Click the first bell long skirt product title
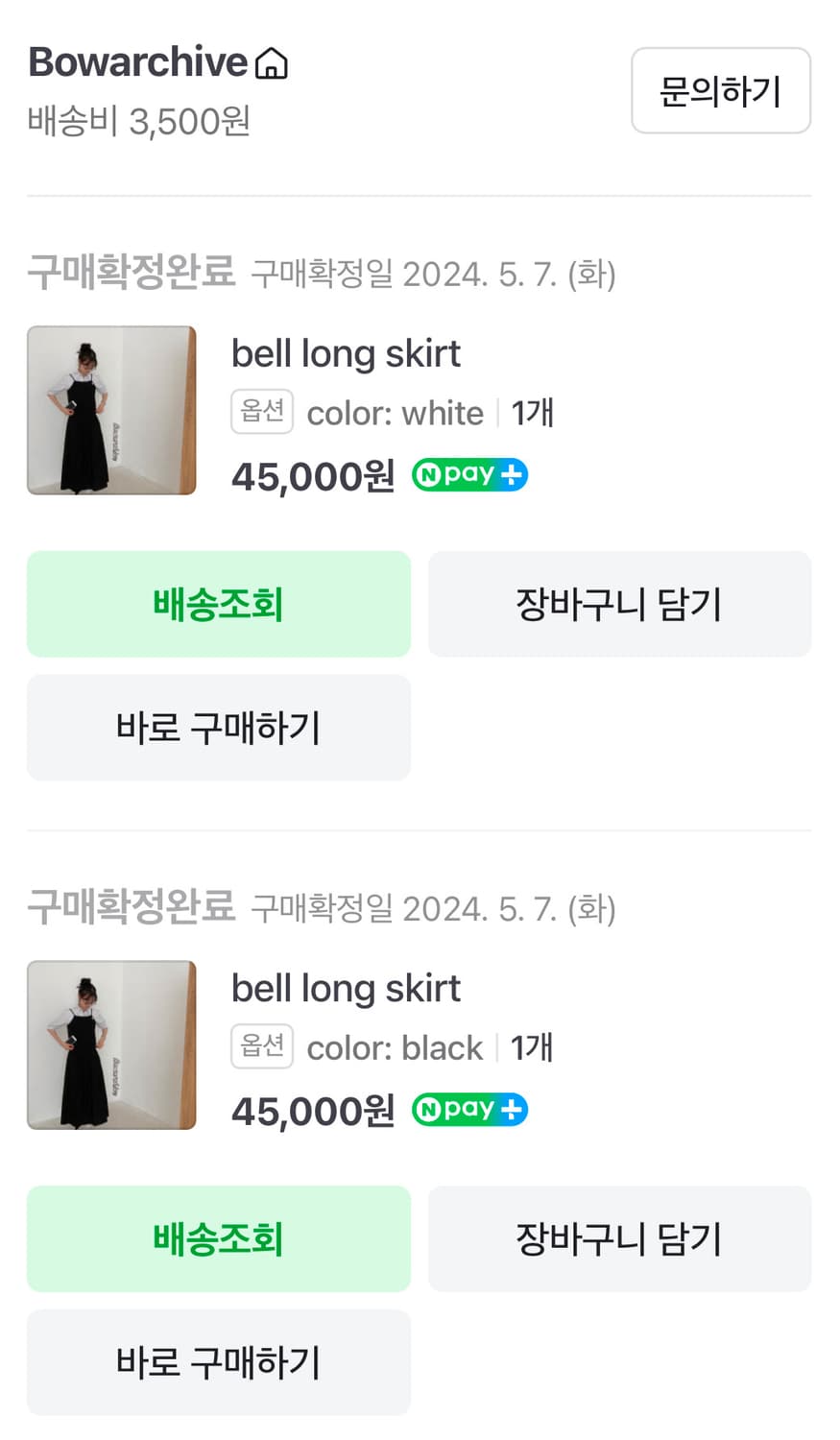The width and height of the screenshot is (840, 1440). tap(346, 353)
